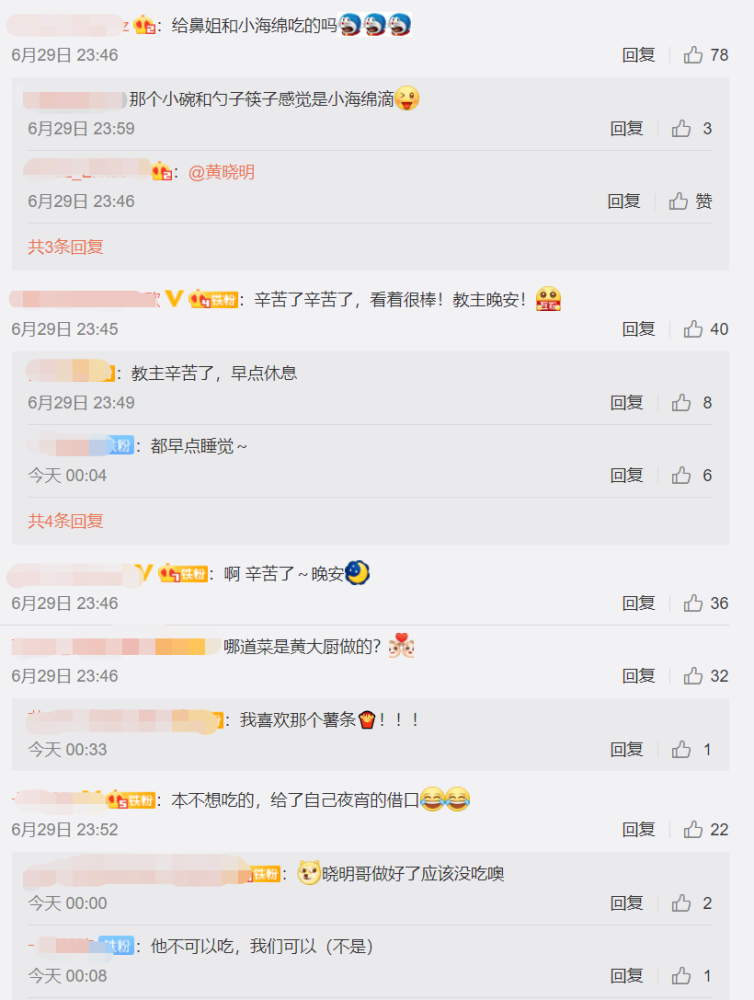This screenshot has width=754, height=1000.
Task: Like the reply 都早点睡觉~
Action: pos(682,475)
